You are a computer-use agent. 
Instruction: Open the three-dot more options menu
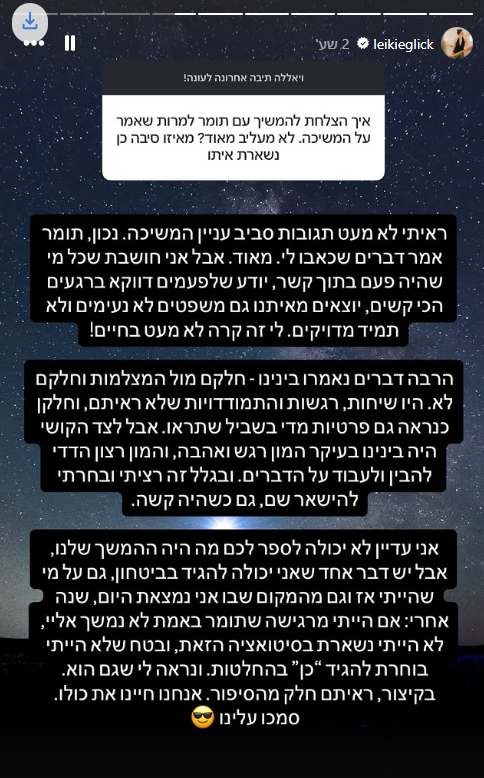click(34, 43)
